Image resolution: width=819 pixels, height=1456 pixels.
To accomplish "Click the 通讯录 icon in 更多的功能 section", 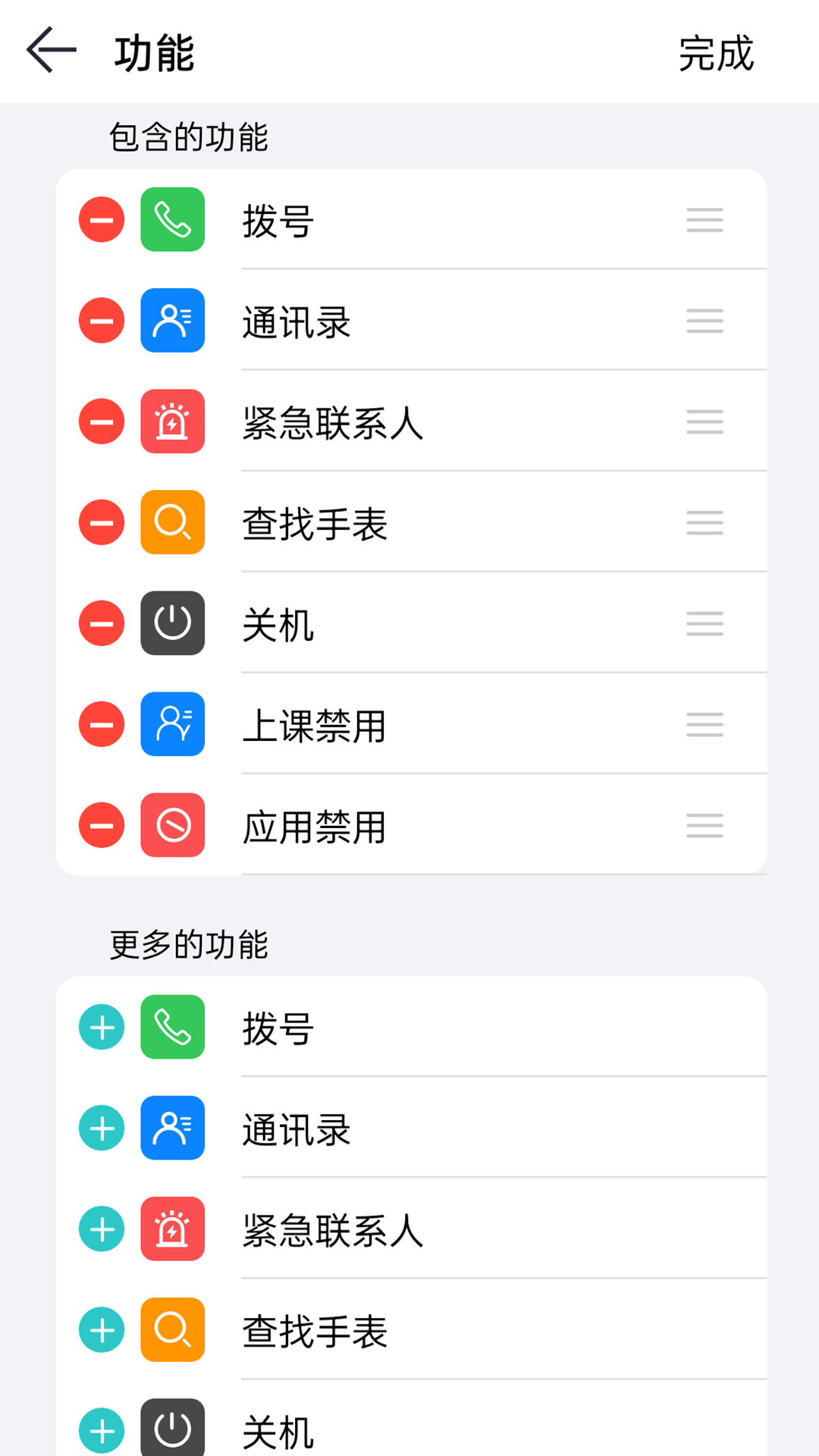I will 172,1128.
